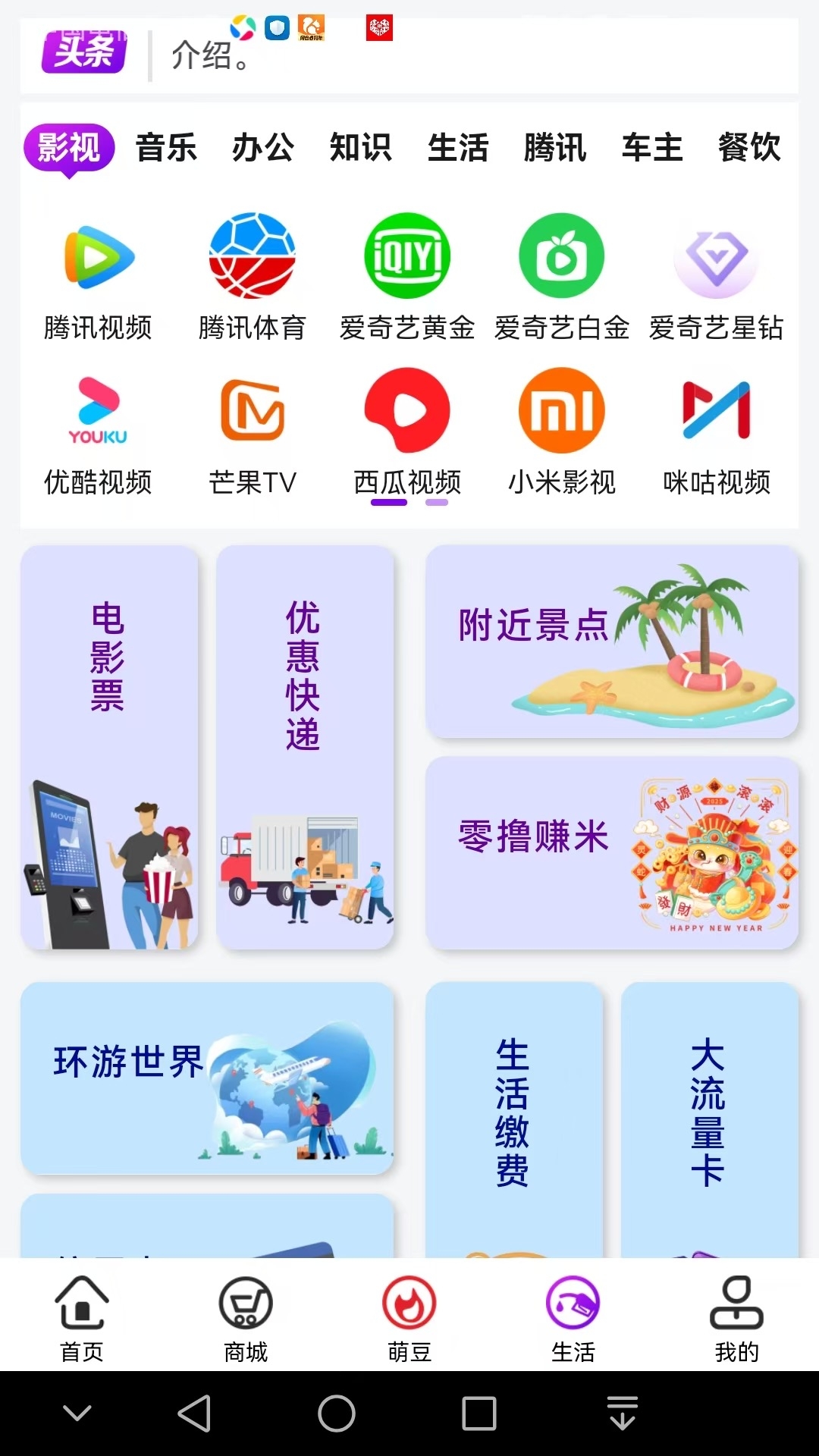Screen dimensions: 819x1456
Task: Tap the 腾讯体育 icon
Action: (x=252, y=277)
